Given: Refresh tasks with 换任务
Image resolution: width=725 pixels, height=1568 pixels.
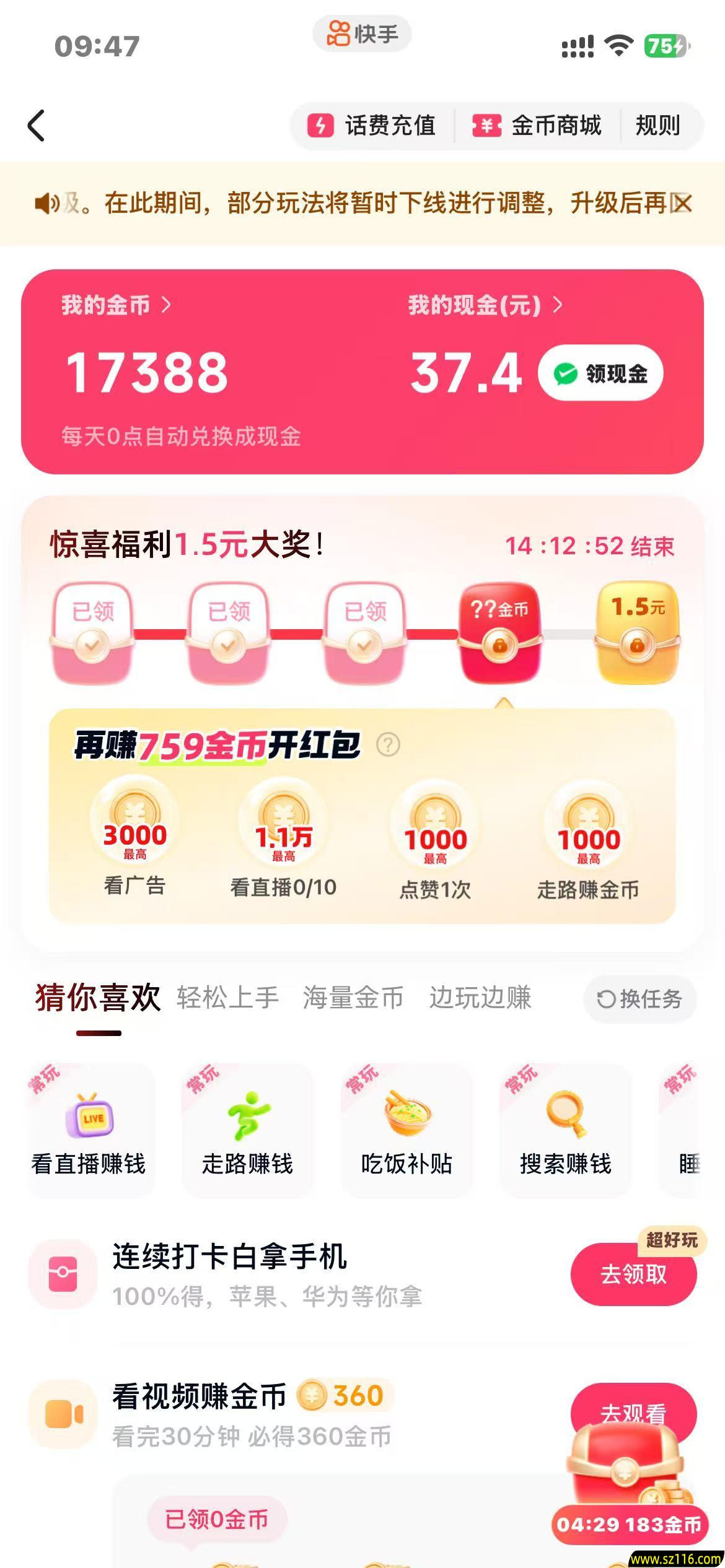Looking at the screenshot, I should 639,998.
